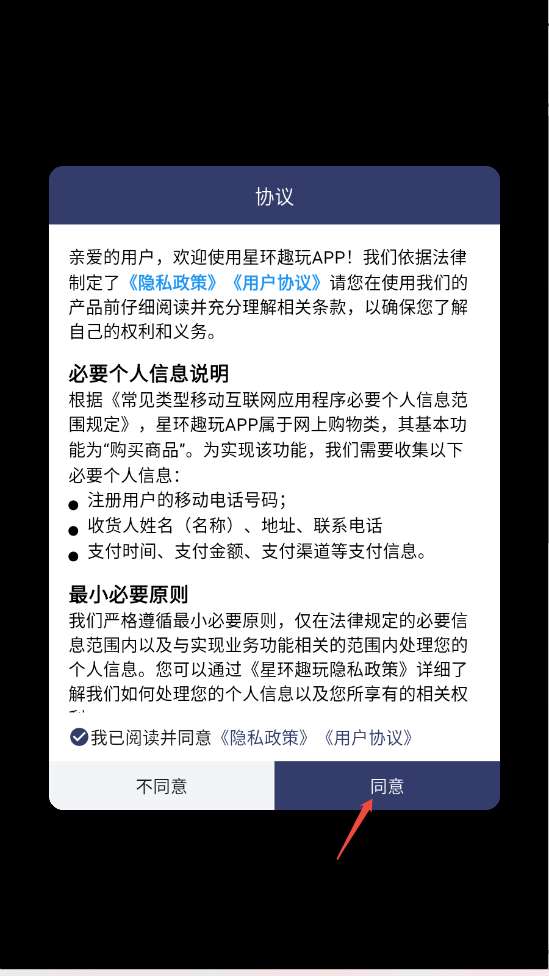Decline with the 不同意 button
549x976 pixels.
[x=162, y=786]
